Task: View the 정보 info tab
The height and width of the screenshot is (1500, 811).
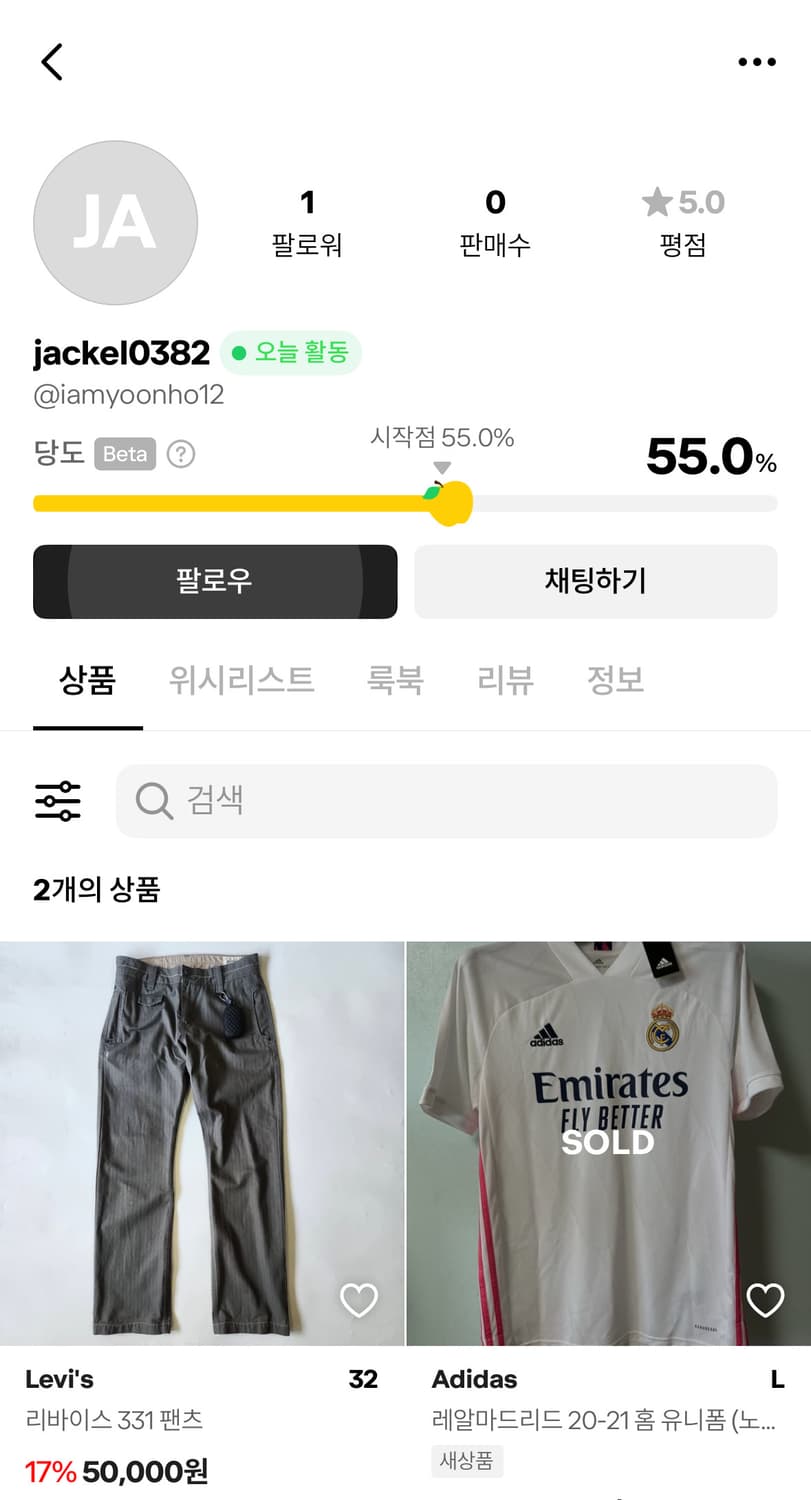Action: 614,680
